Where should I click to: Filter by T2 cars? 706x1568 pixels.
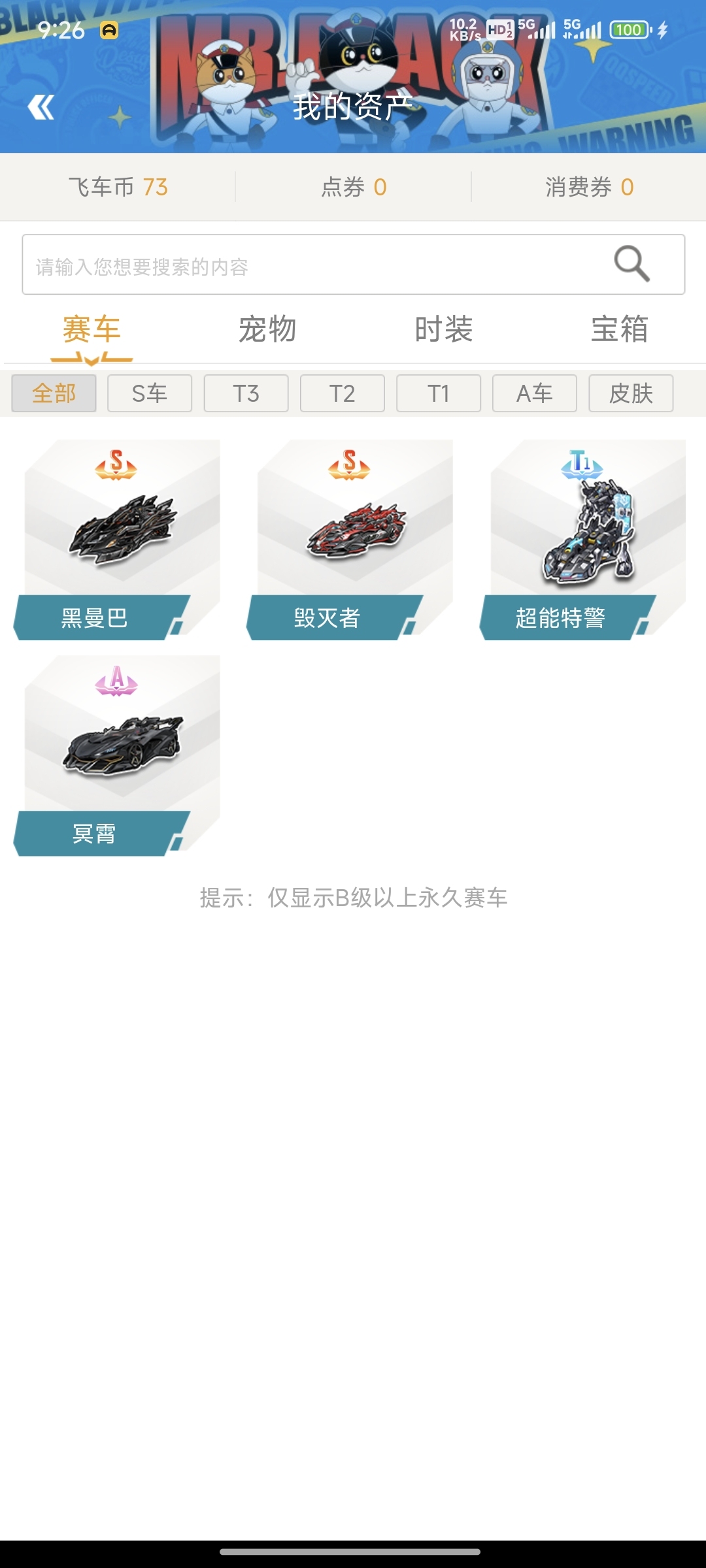(x=343, y=393)
